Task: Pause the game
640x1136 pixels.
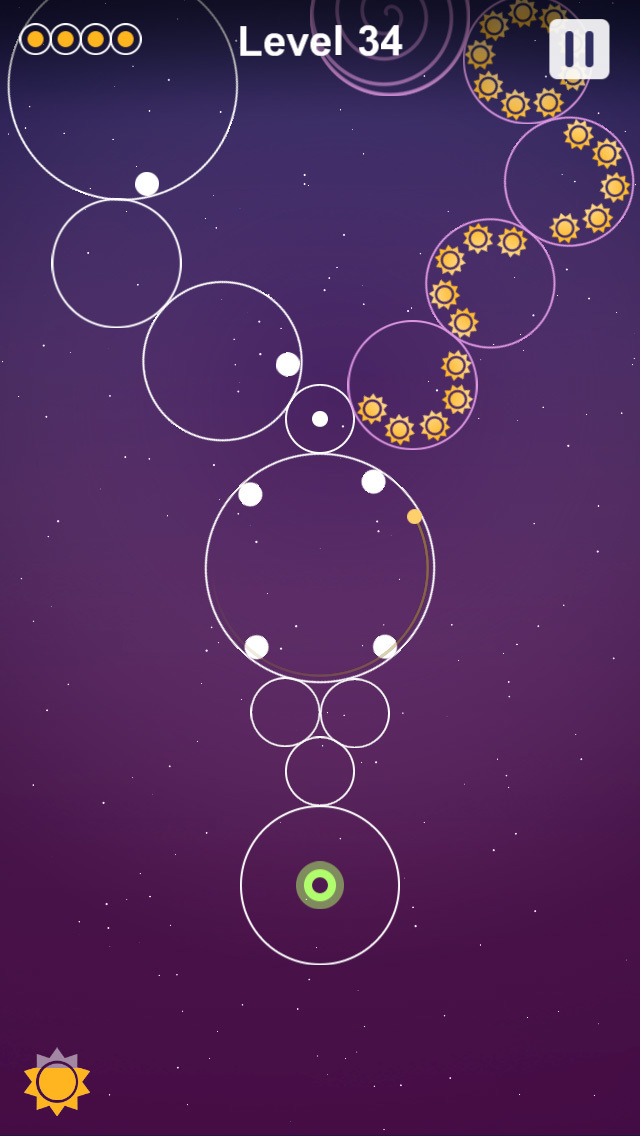Action: point(579,49)
